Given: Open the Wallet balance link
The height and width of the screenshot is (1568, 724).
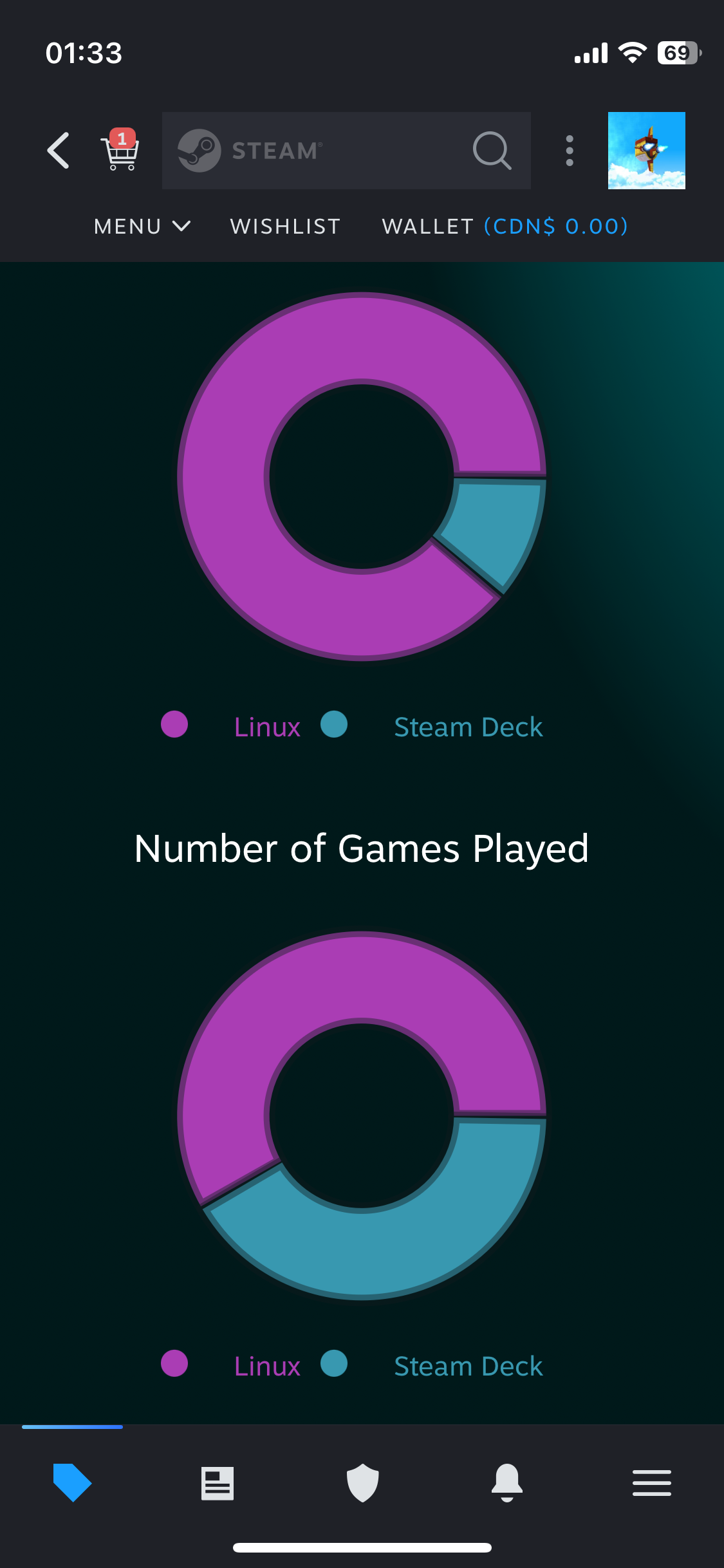Looking at the screenshot, I should point(505,227).
